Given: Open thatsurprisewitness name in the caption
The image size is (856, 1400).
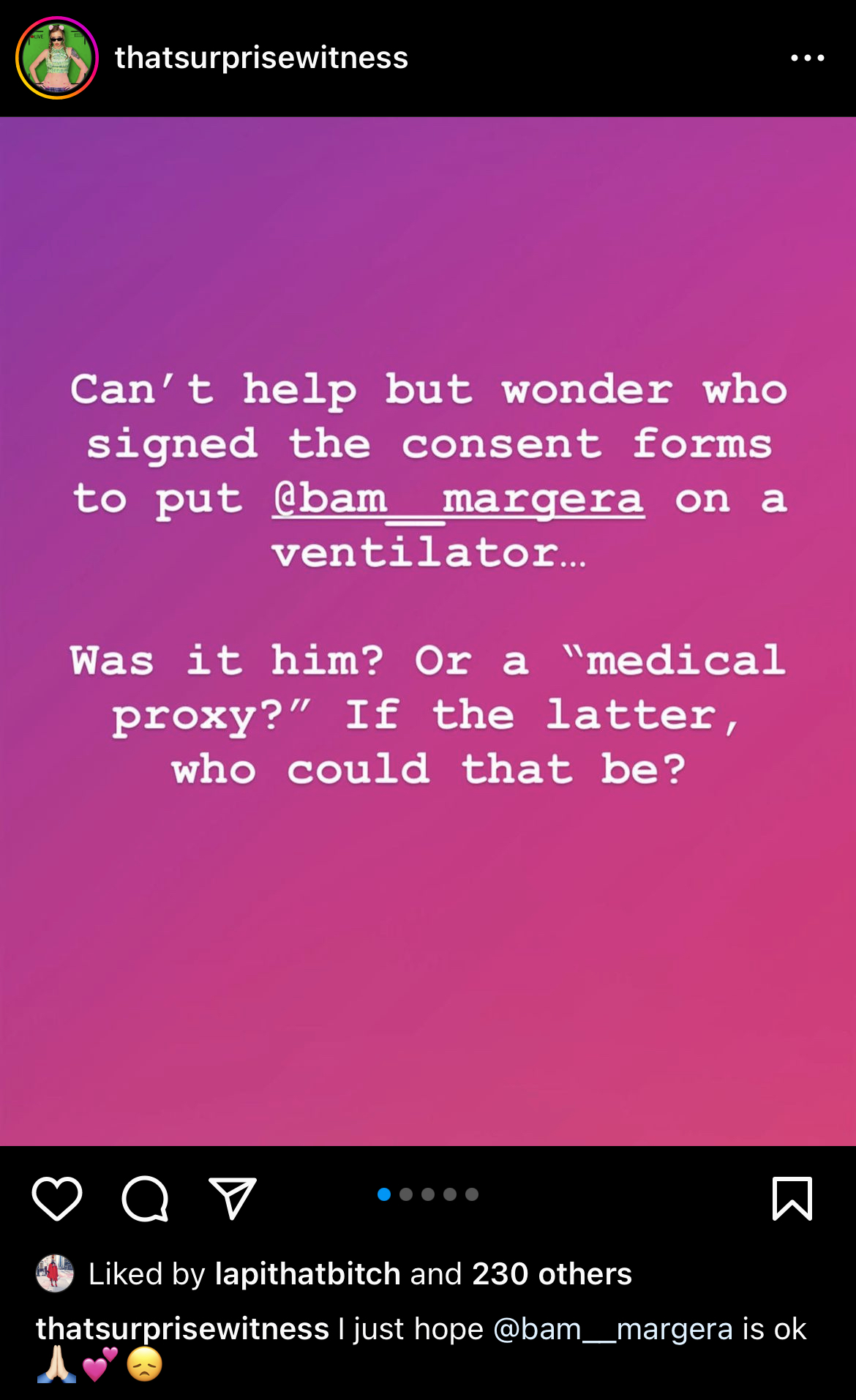Looking at the screenshot, I should 182,1329.
